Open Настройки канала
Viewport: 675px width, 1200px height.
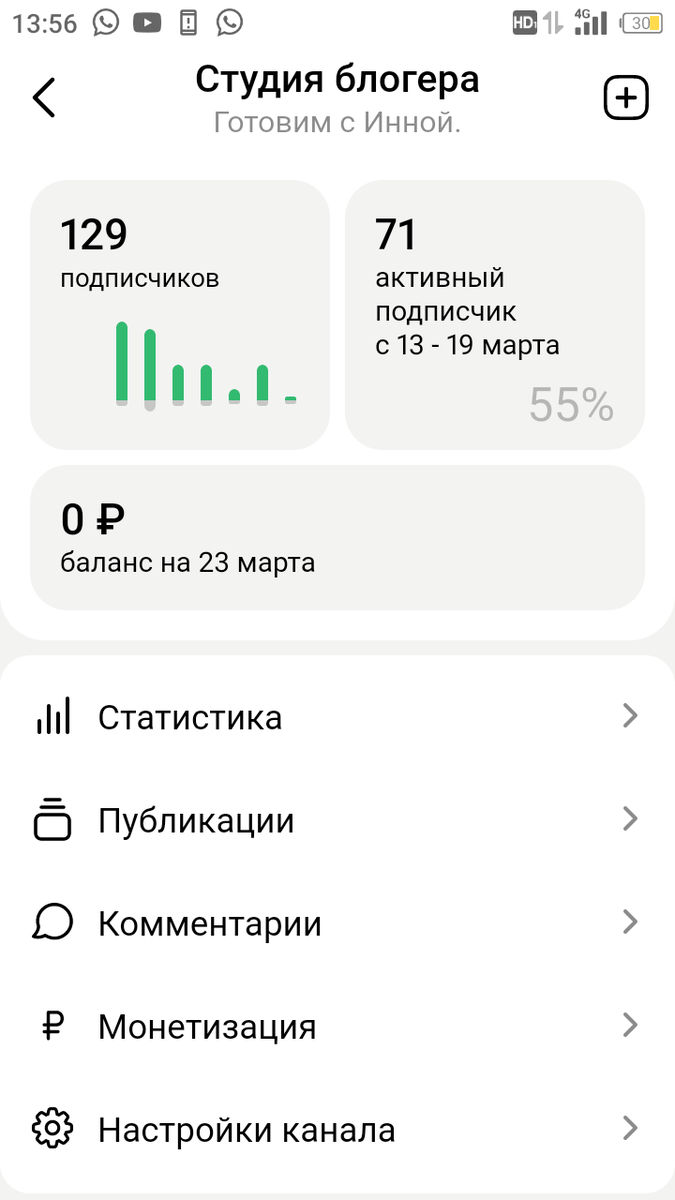[x=337, y=1130]
